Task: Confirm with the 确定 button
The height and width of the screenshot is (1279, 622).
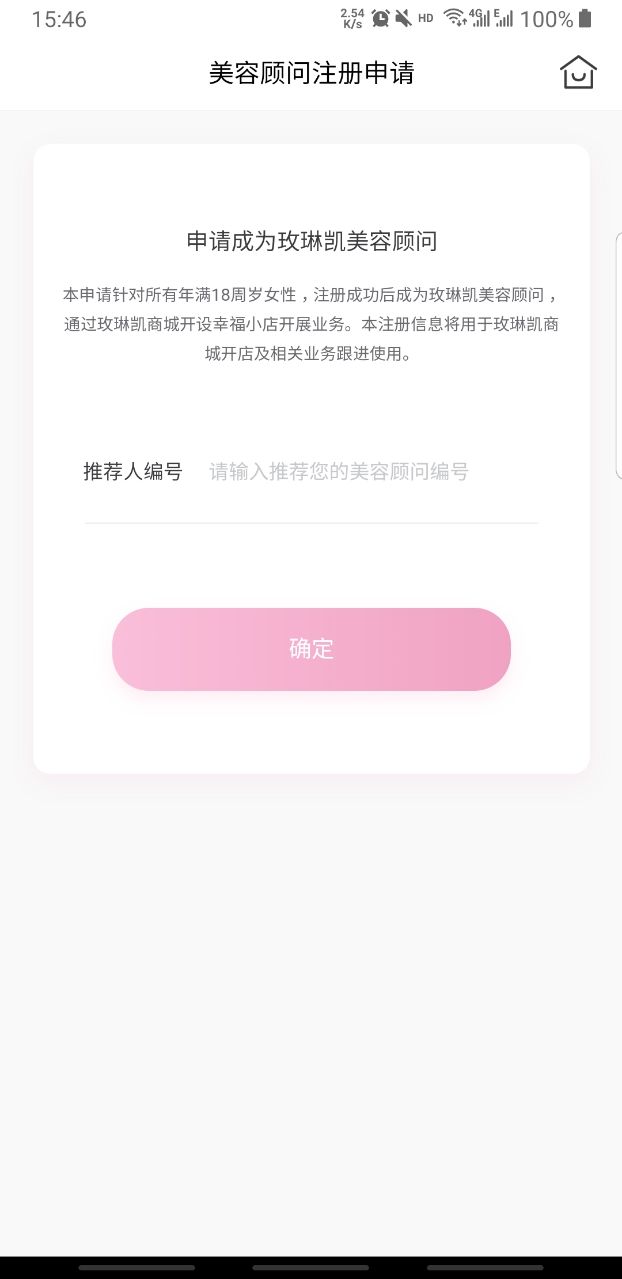Action: [x=311, y=649]
